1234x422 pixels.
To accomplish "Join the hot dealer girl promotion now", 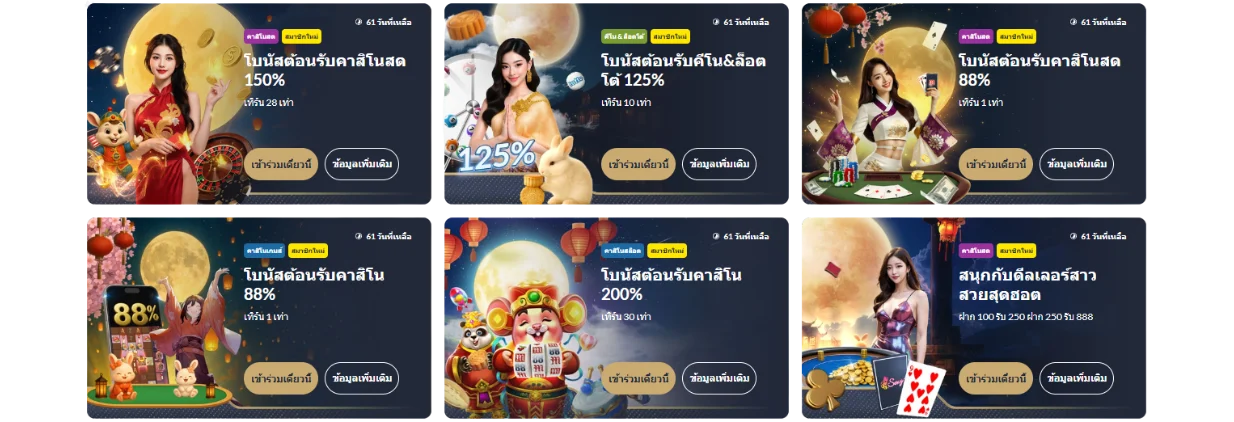I will tap(995, 378).
